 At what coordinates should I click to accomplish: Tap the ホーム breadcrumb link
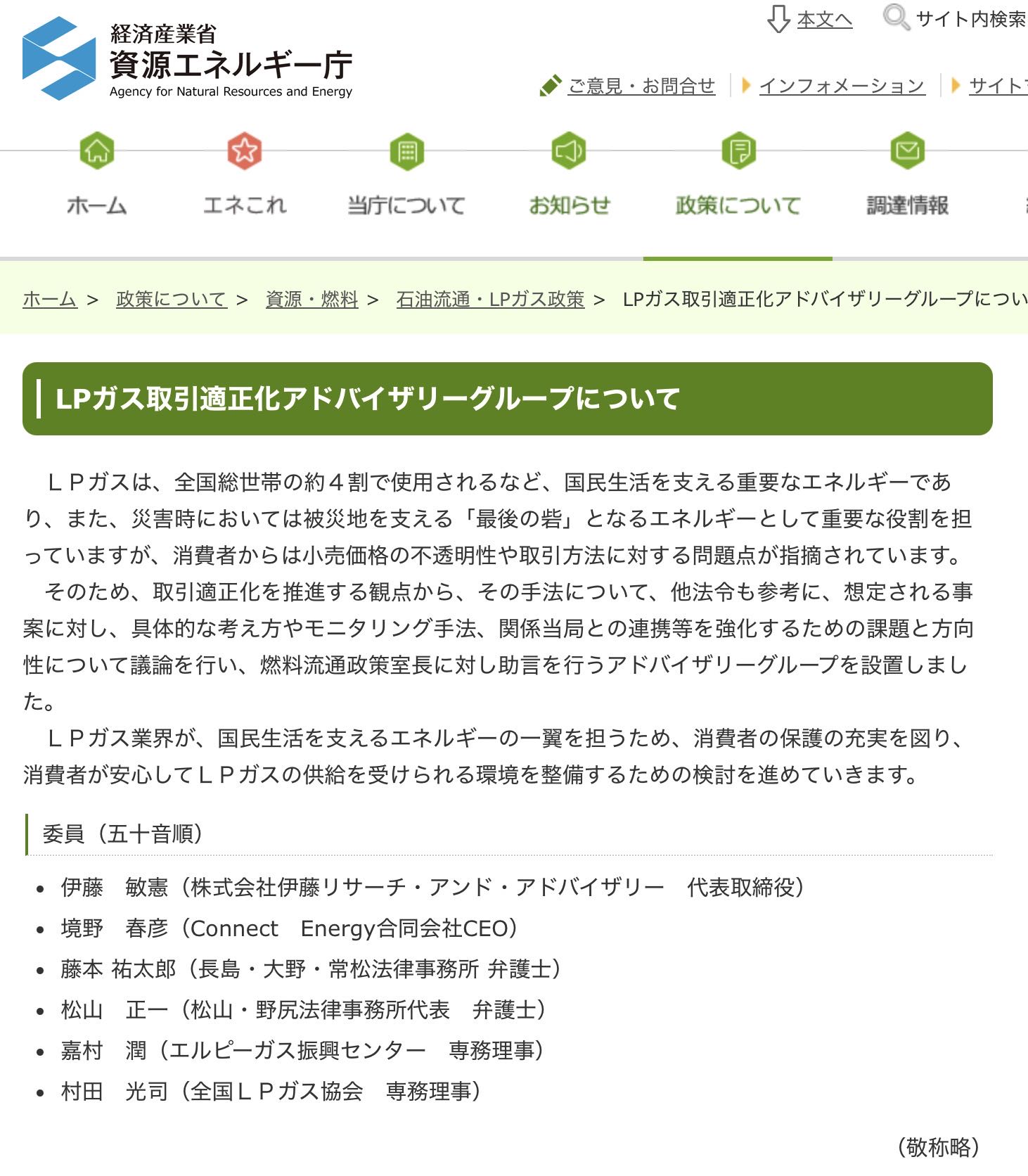pos(49,299)
